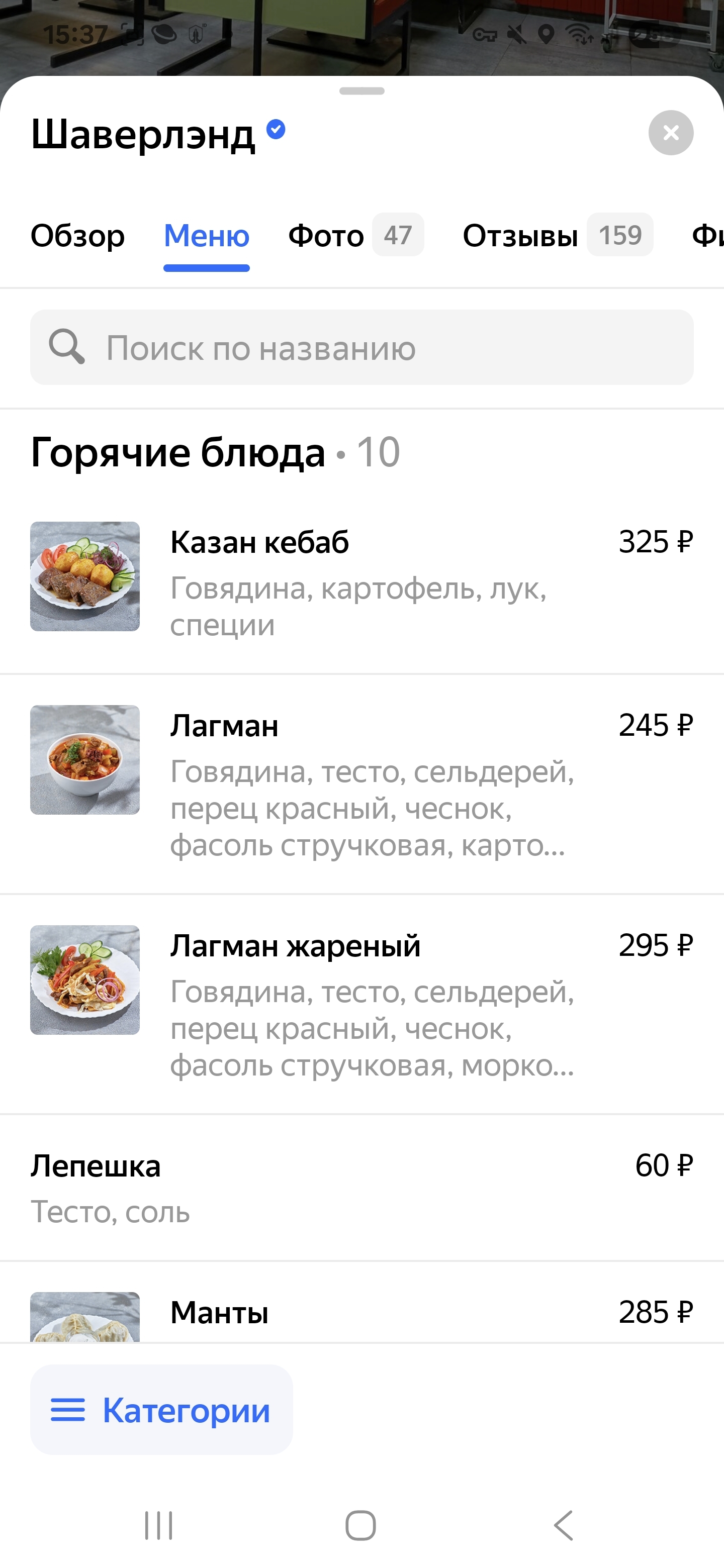Open the Категории button

click(x=161, y=1409)
